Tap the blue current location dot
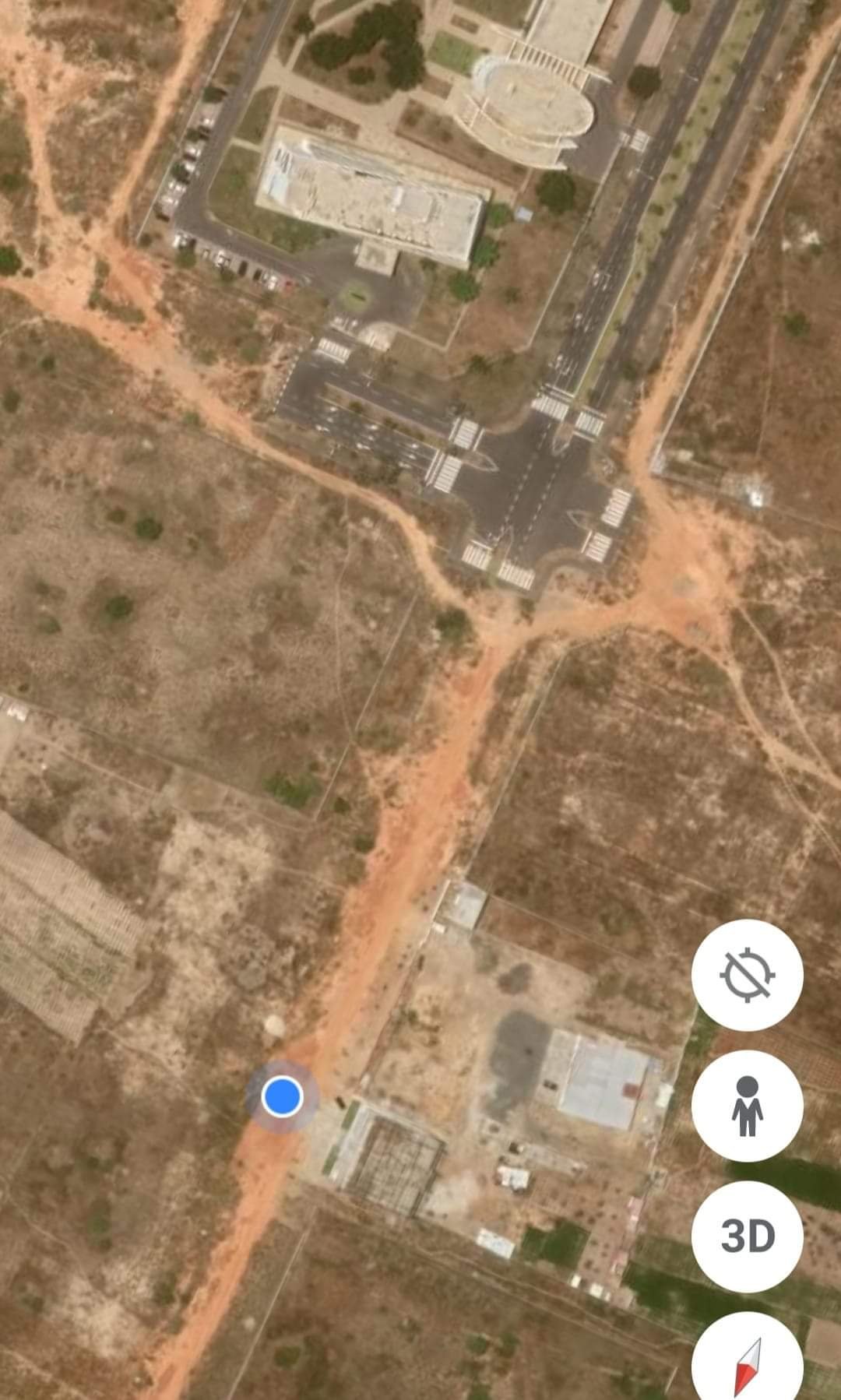841x1400 pixels. point(282,1096)
